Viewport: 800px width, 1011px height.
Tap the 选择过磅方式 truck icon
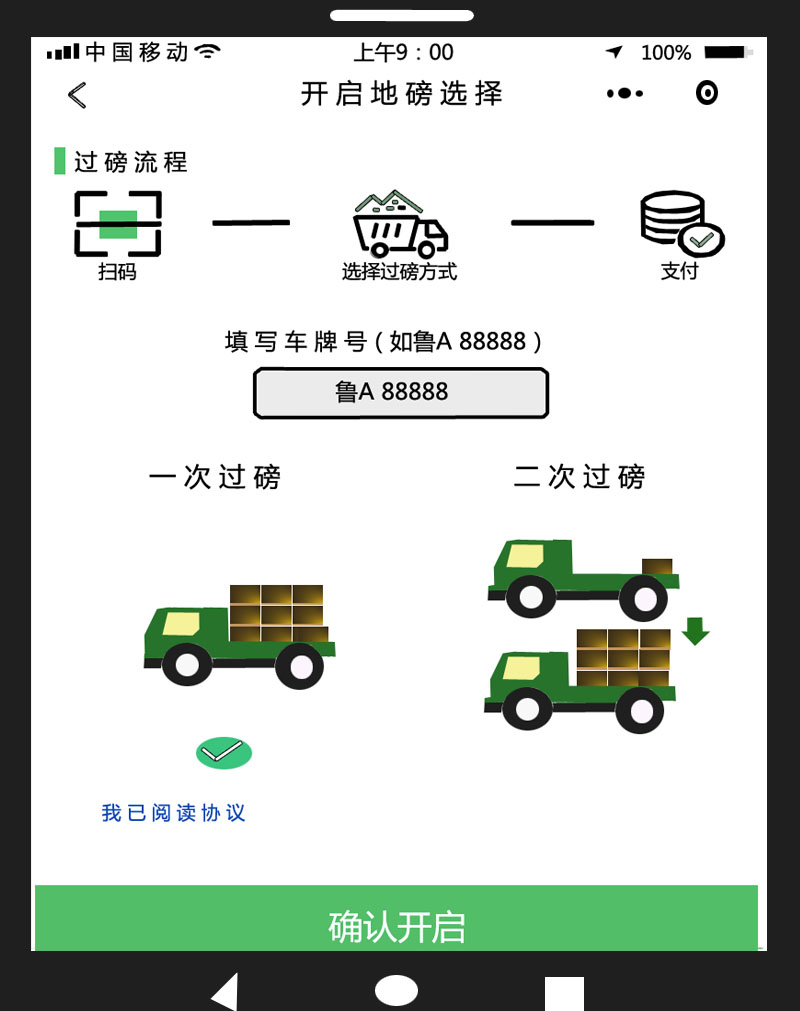400,225
